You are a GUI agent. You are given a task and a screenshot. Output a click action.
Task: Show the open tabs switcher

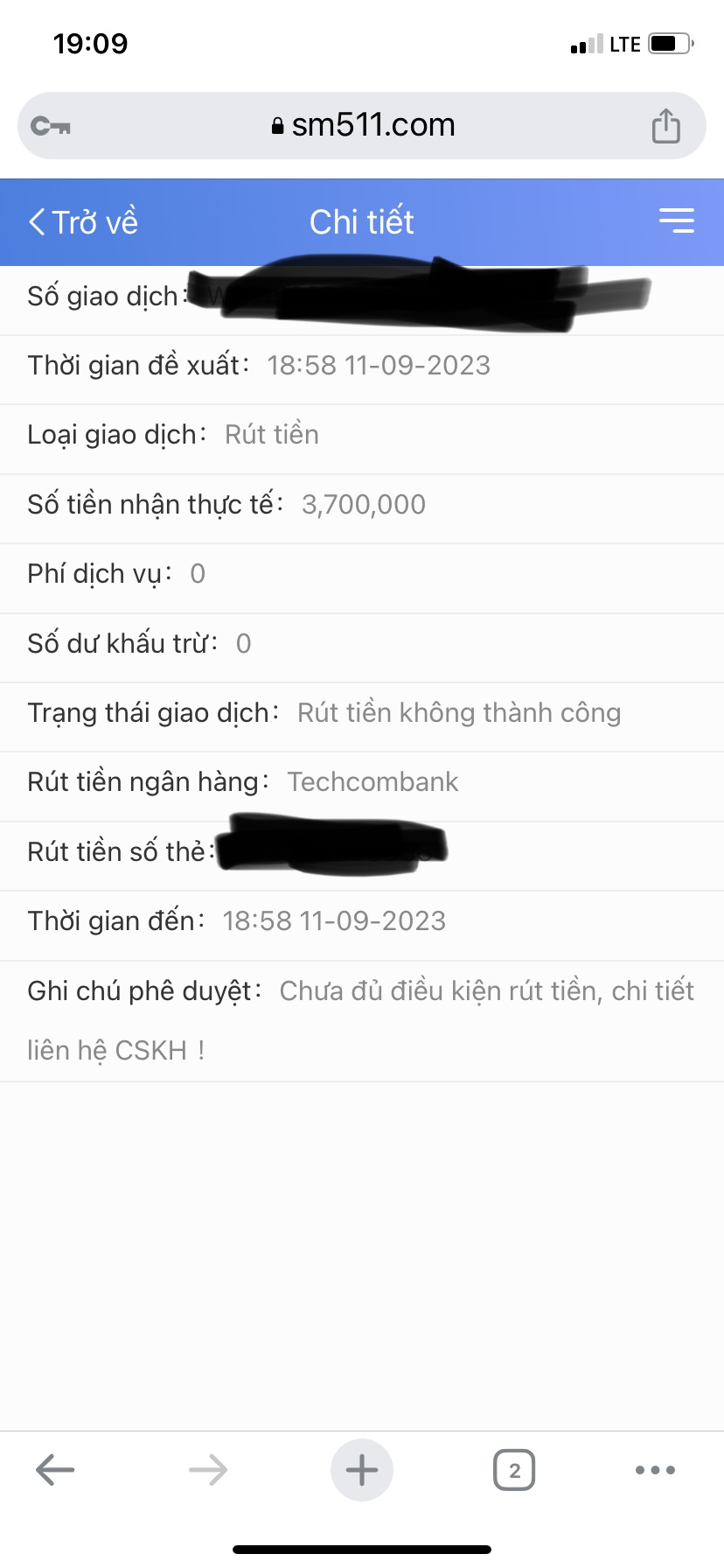click(514, 1470)
